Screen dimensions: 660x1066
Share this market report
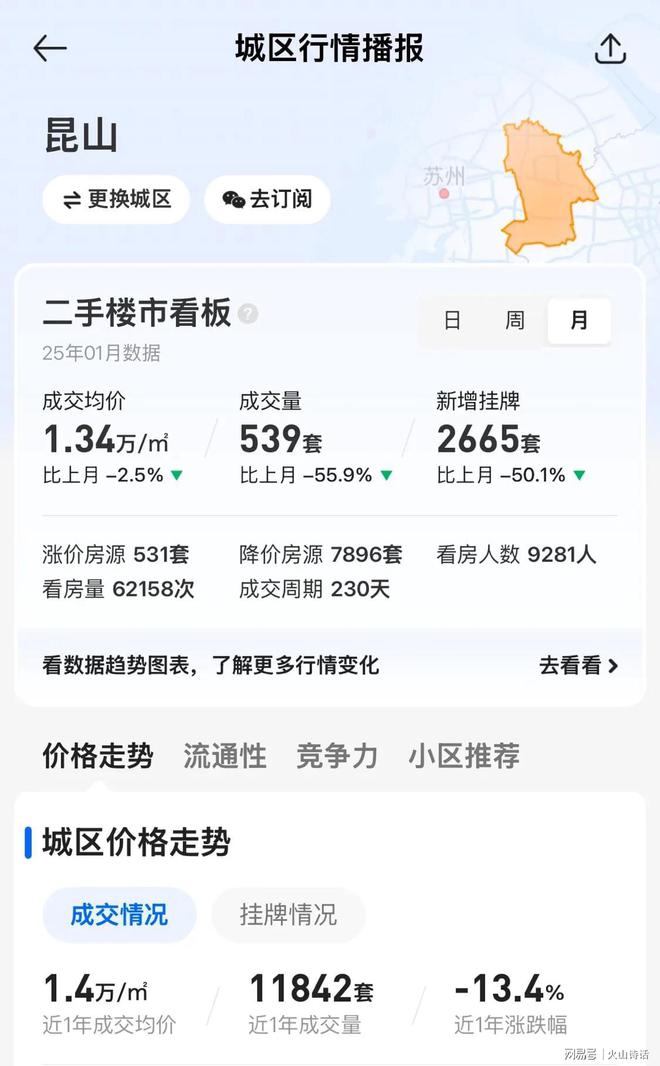(x=610, y=49)
